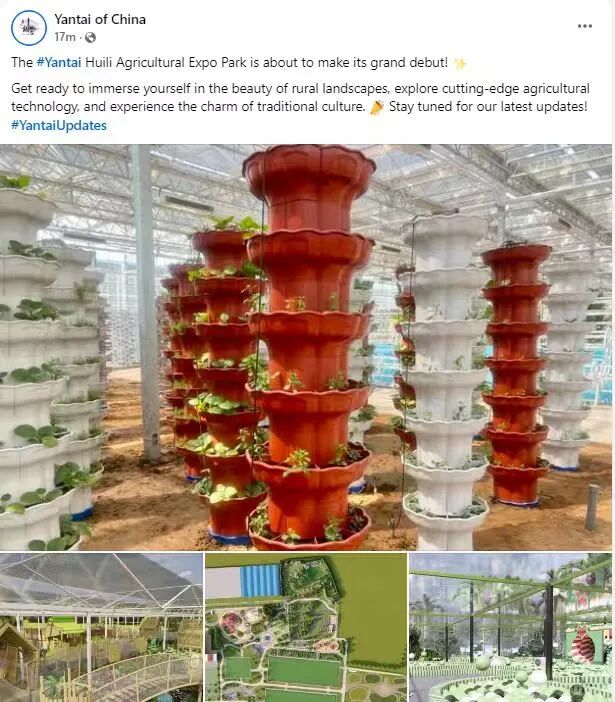
Task: Tap the #Yantai hashtag link
Action: click(59, 62)
